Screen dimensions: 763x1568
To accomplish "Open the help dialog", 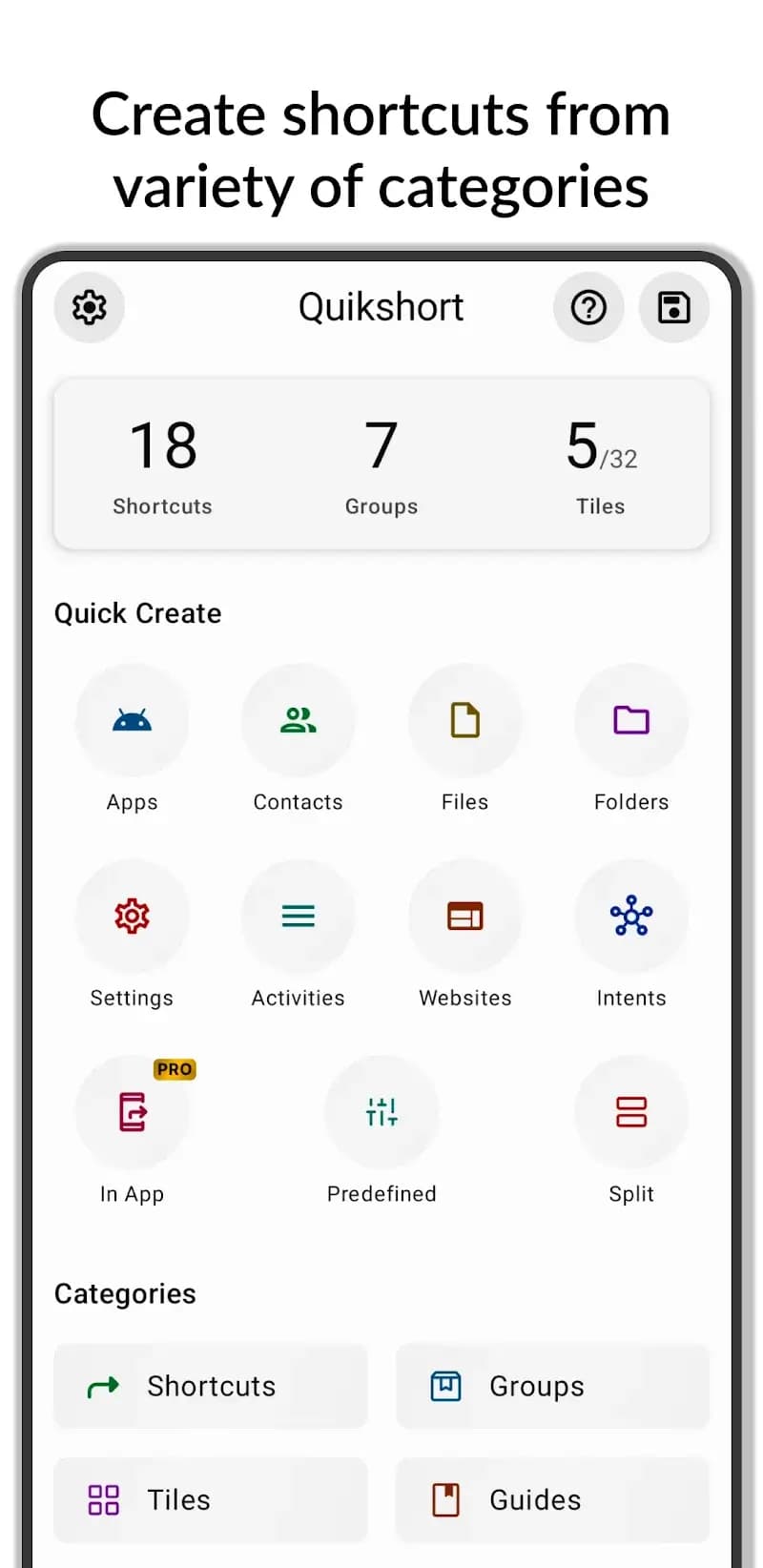I will point(588,307).
